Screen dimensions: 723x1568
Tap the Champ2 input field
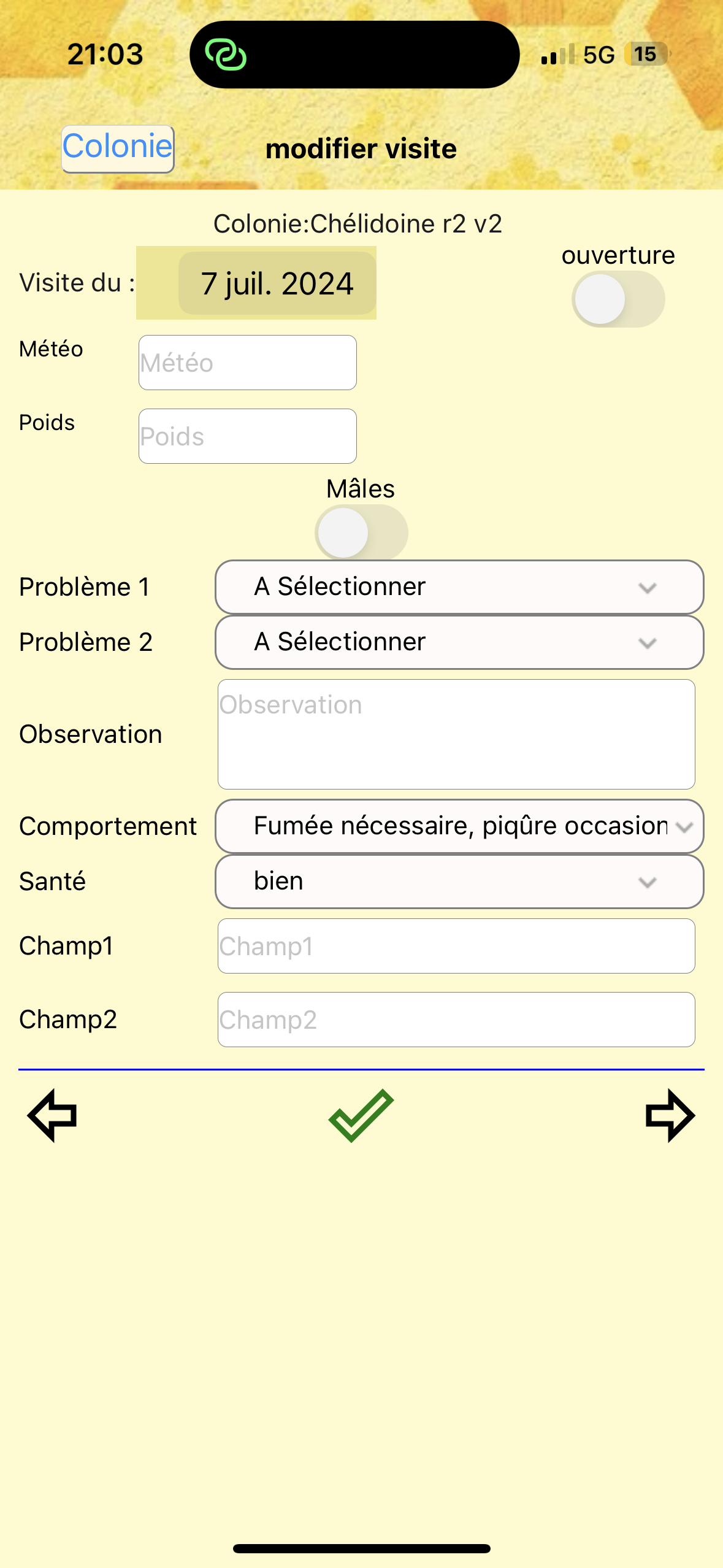coord(456,1020)
